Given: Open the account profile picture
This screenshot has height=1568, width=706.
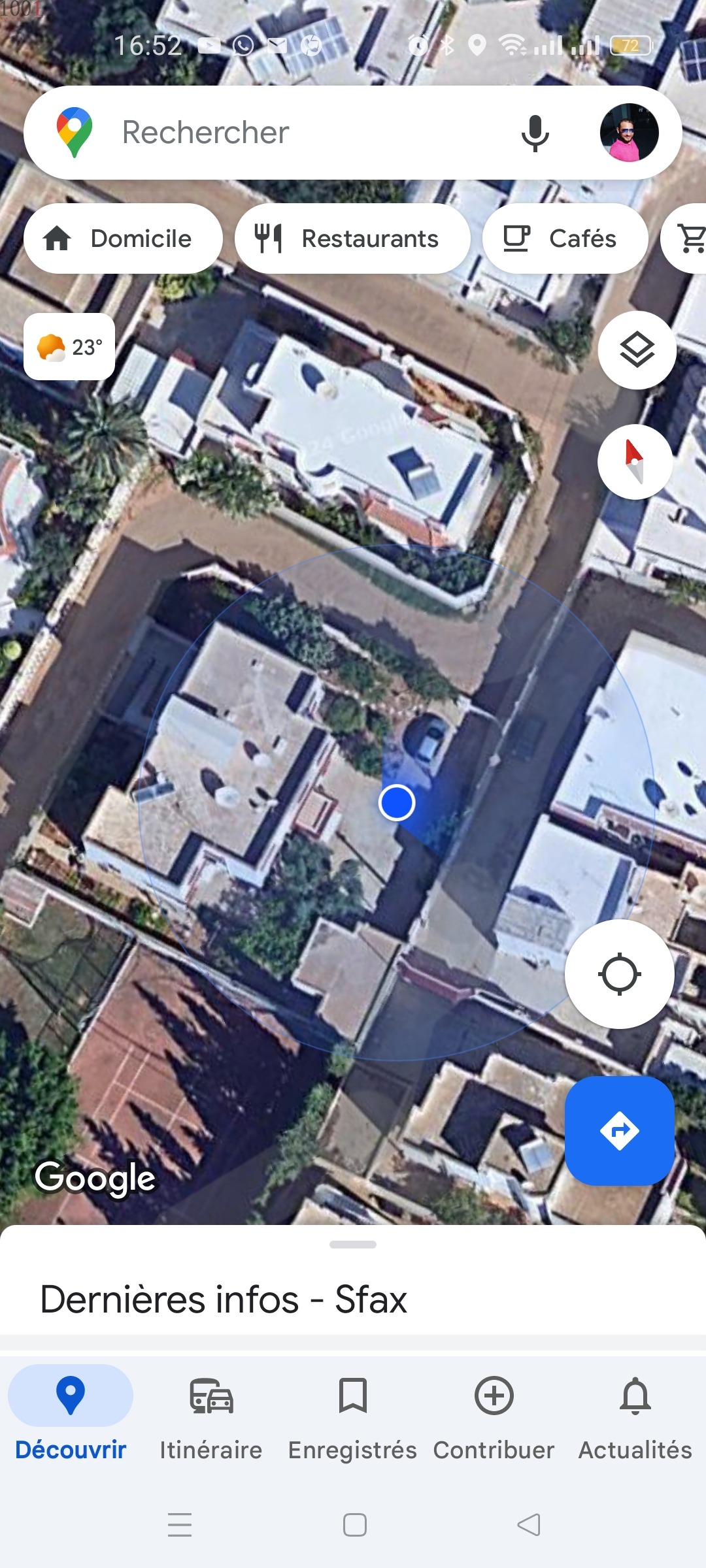Looking at the screenshot, I should (629, 133).
